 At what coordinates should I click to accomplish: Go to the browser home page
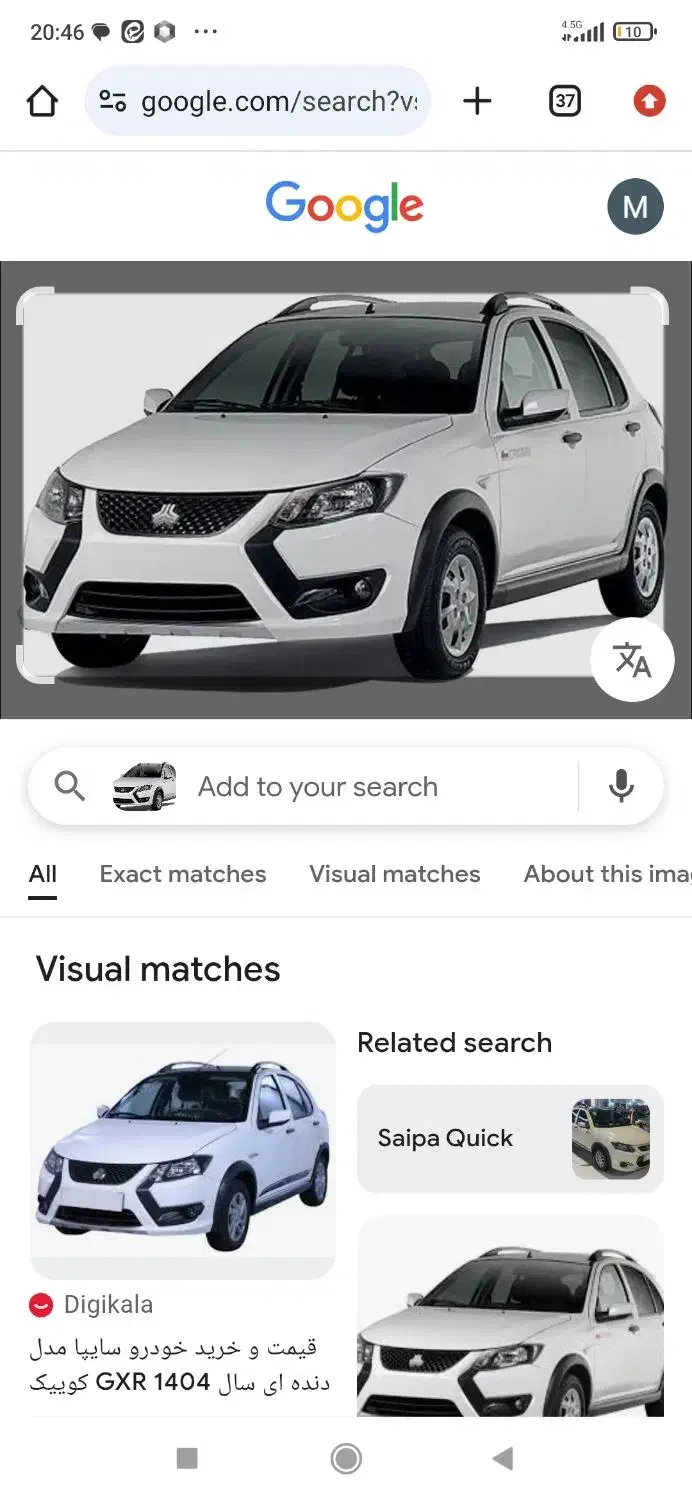pyautogui.click(x=42, y=101)
